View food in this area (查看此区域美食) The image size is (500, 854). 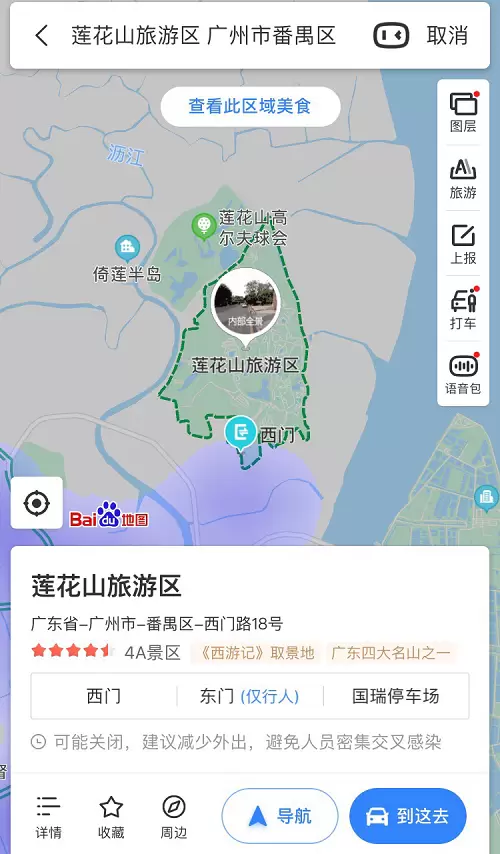(250, 106)
